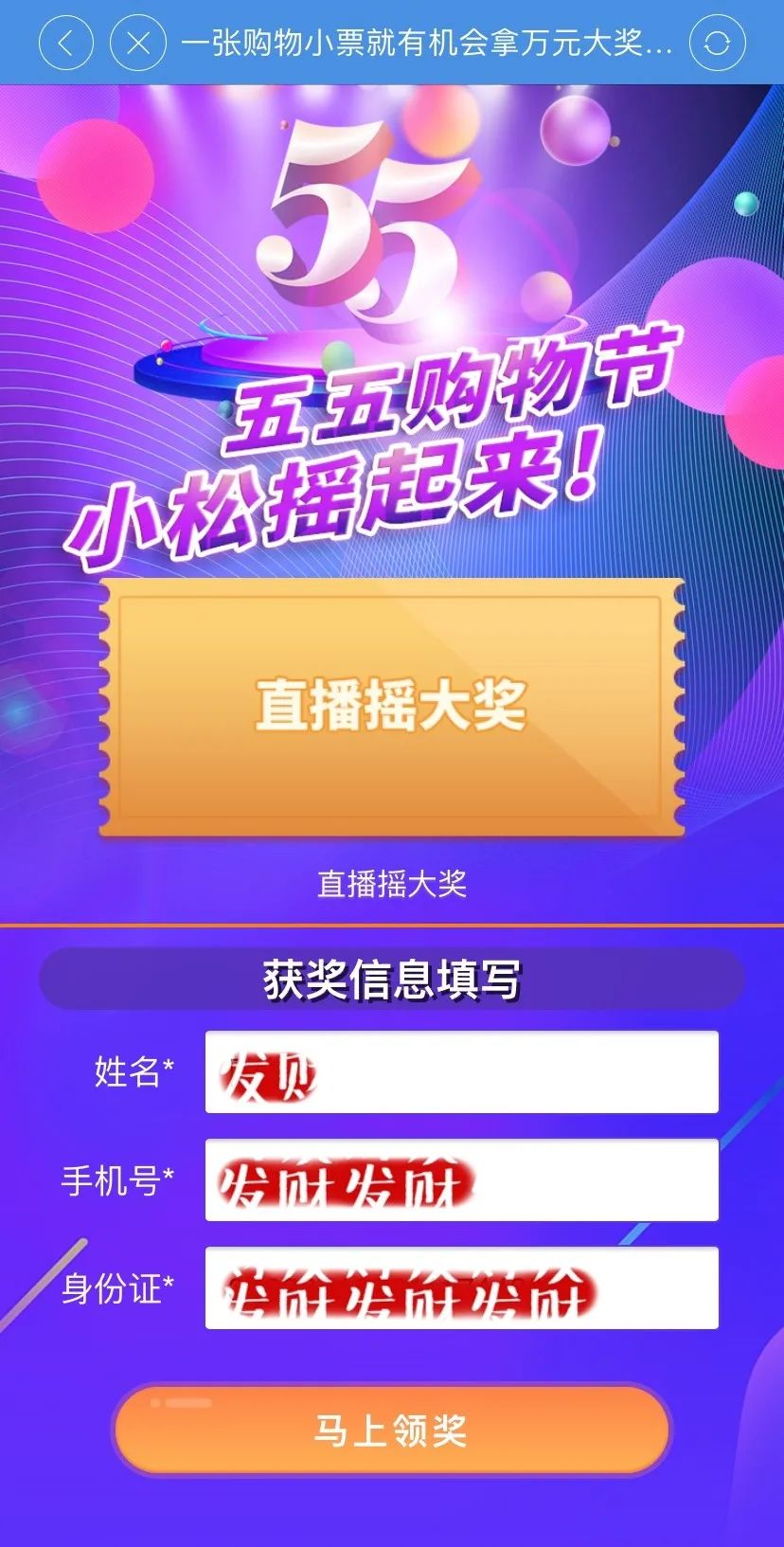Close this webpage with the X icon
Image resolution: width=784 pixels, height=1547 pixels.
click(138, 43)
